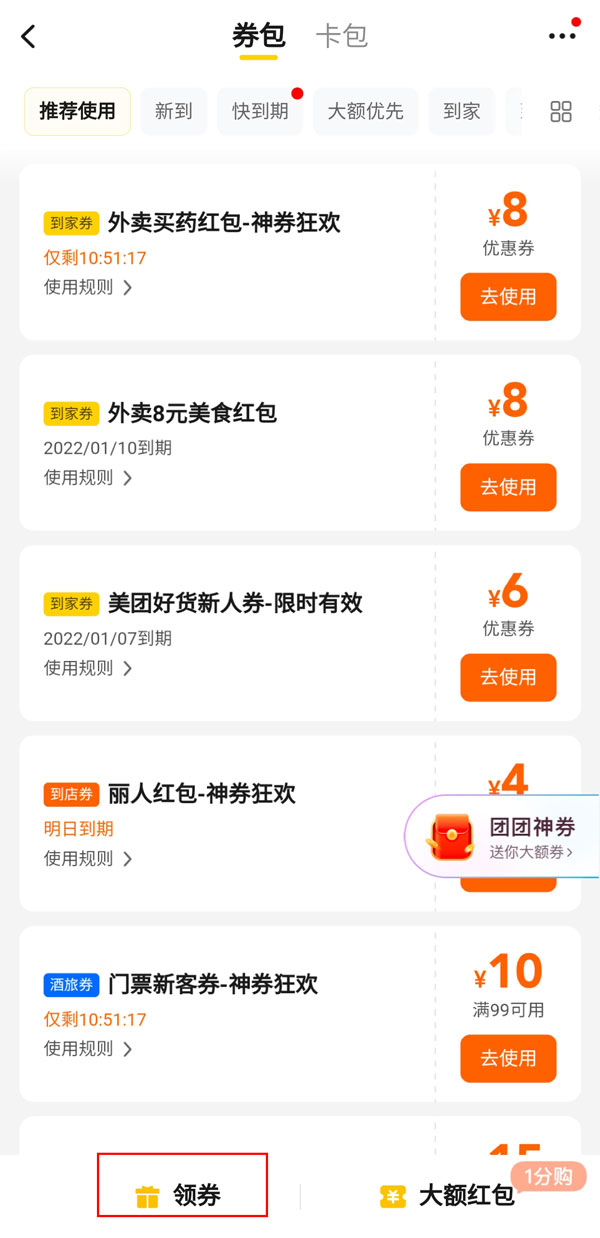View 使用规则 for 外卖8元美食红包
This screenshot has height=1238, width=600.
point(88,478)
